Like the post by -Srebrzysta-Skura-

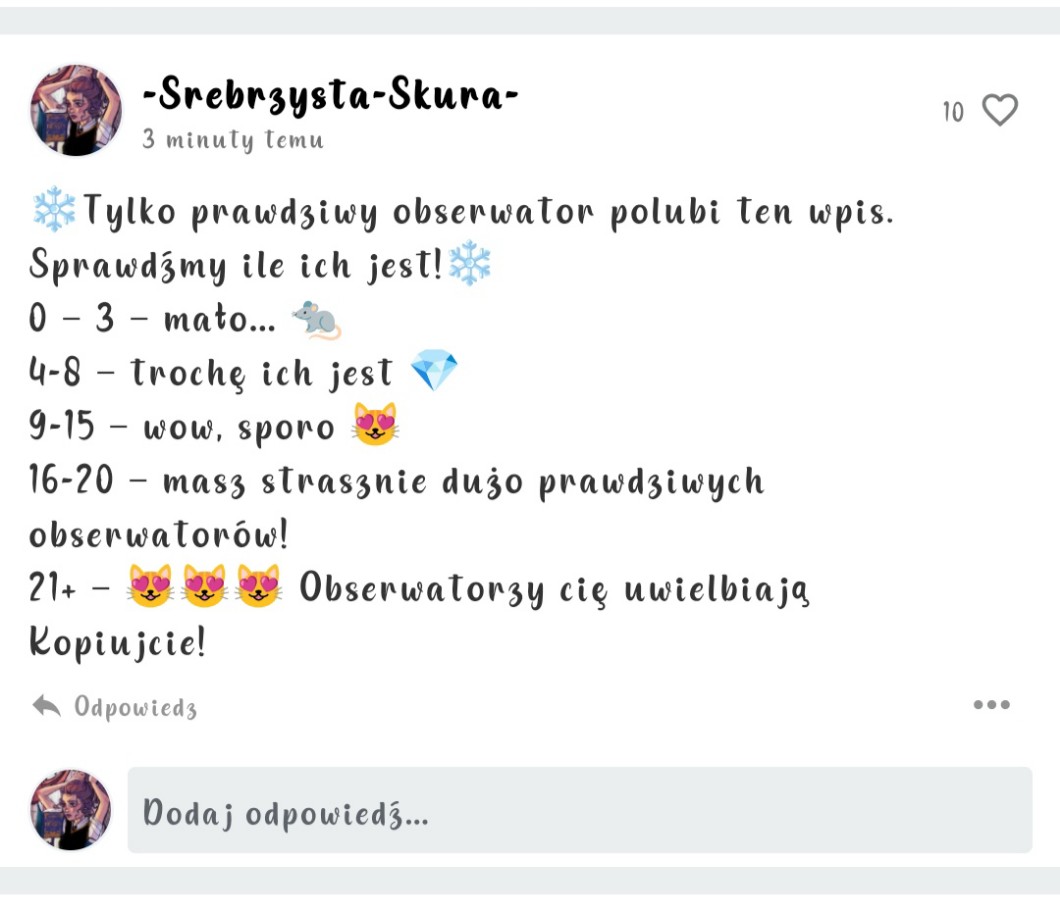[x=999, y=110]
